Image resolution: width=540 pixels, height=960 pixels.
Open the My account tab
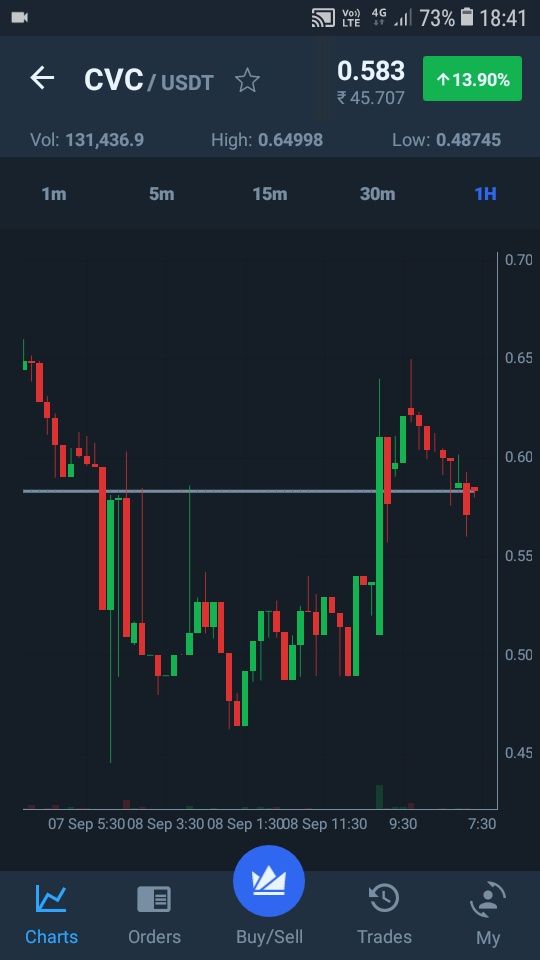pos(488,913)
